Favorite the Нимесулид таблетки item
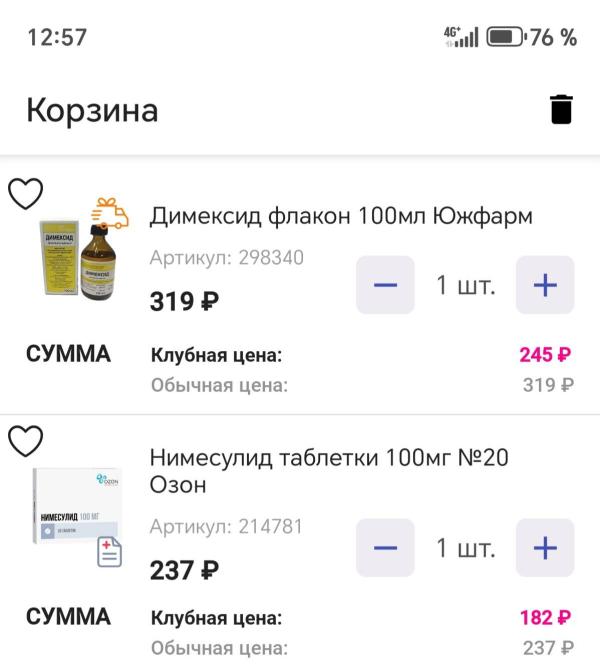 pos(26,440)
